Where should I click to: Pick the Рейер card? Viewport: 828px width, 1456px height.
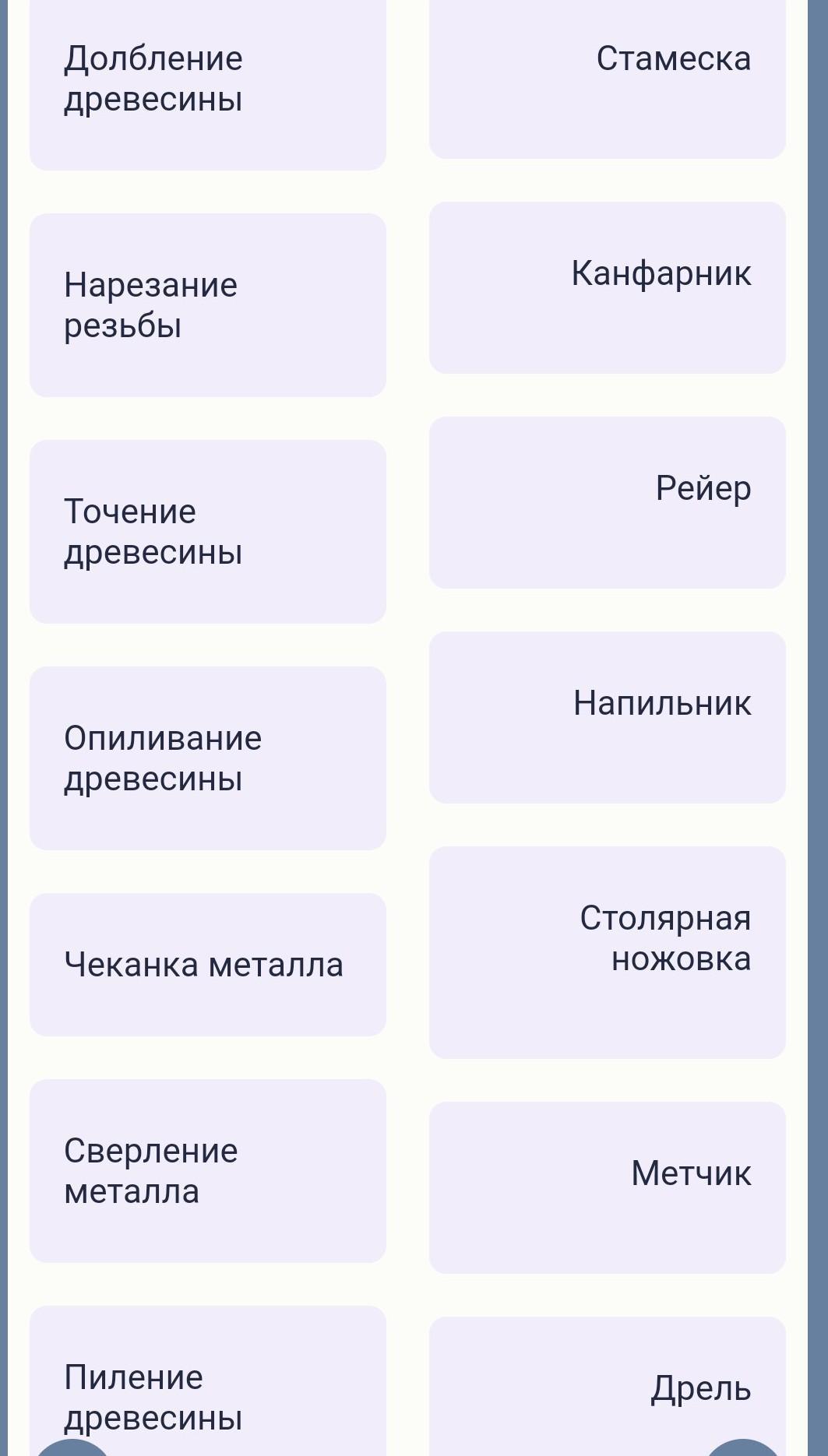[607, 502]
